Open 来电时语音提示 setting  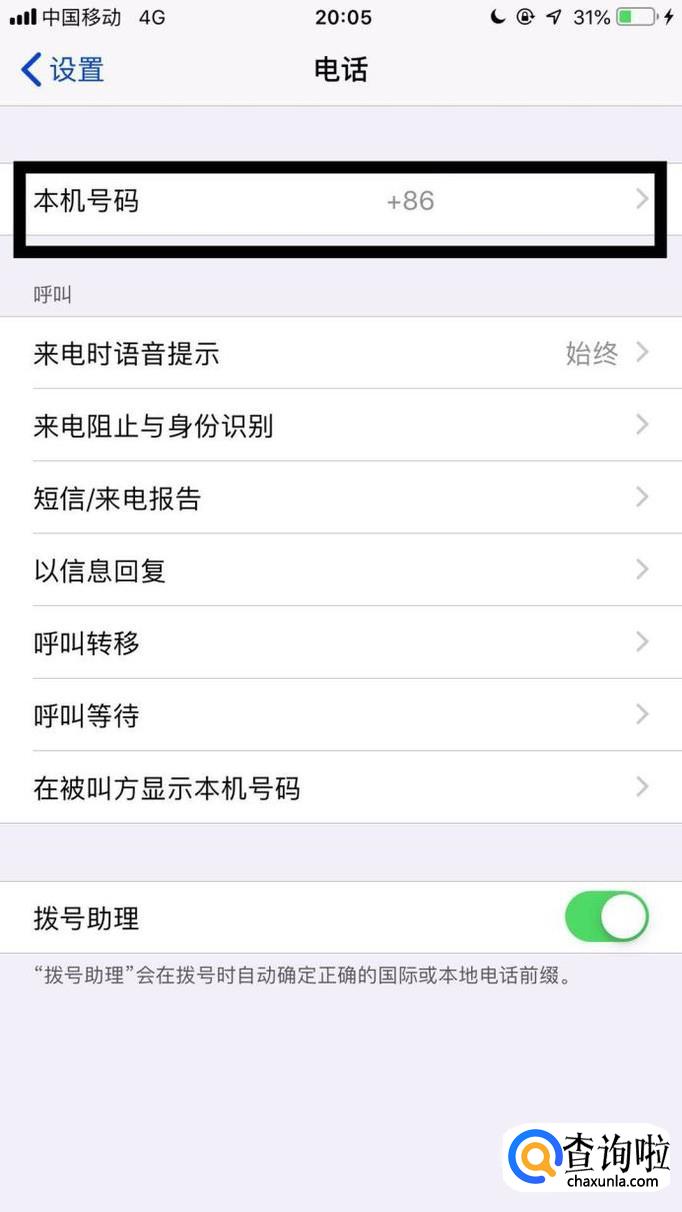pyautogui.click(x=340, y=353)
